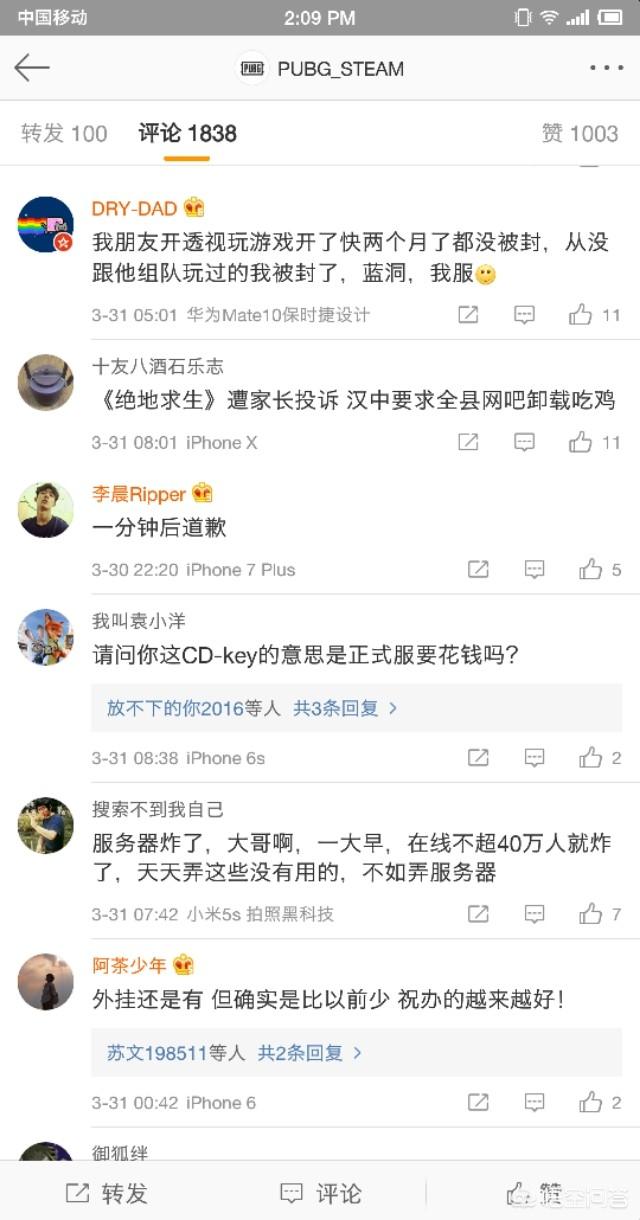Tap 转发 in the bottom bar

(107, 1193)
